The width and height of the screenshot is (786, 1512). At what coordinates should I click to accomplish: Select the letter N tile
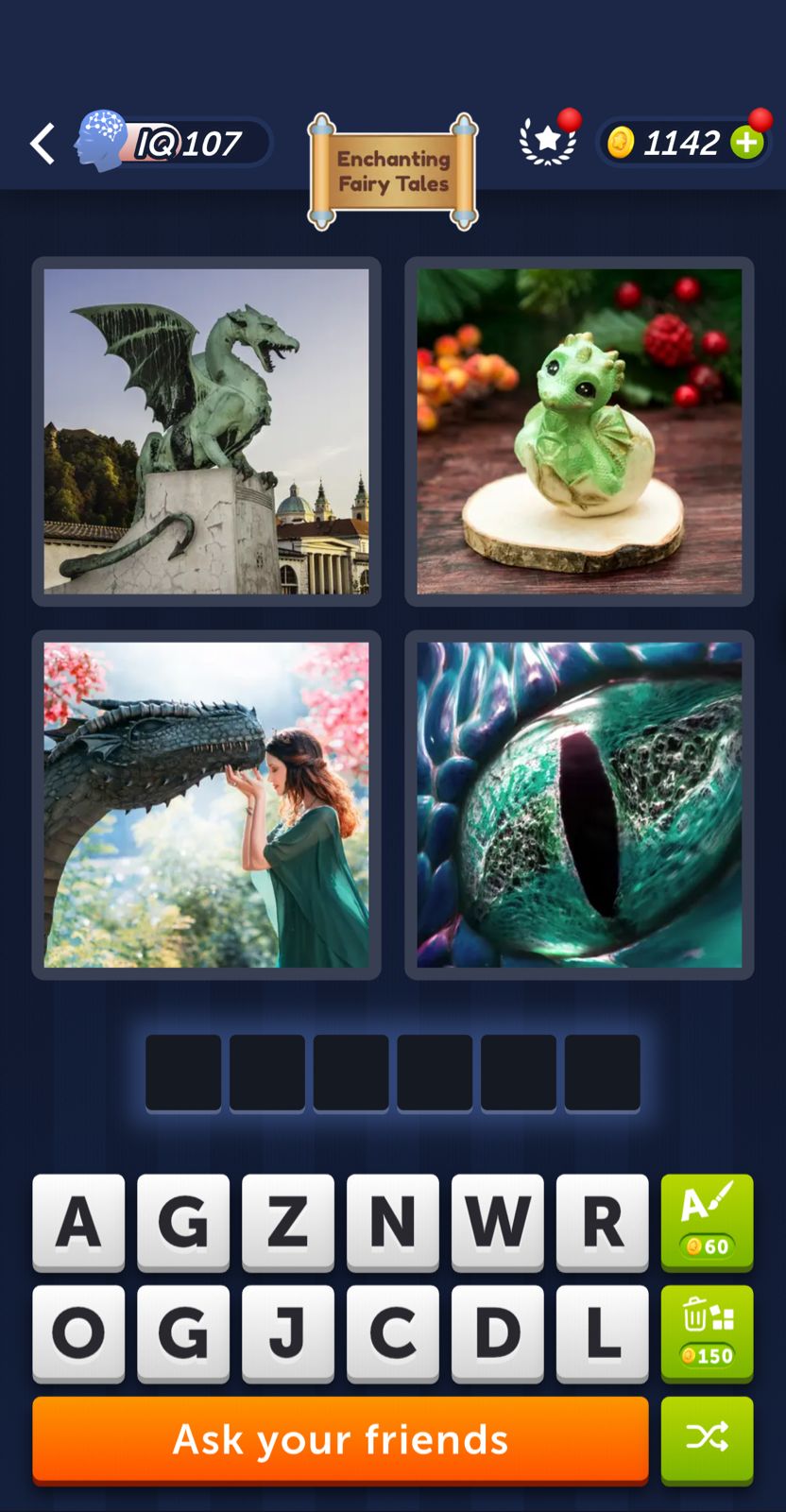coord(392,1221)
